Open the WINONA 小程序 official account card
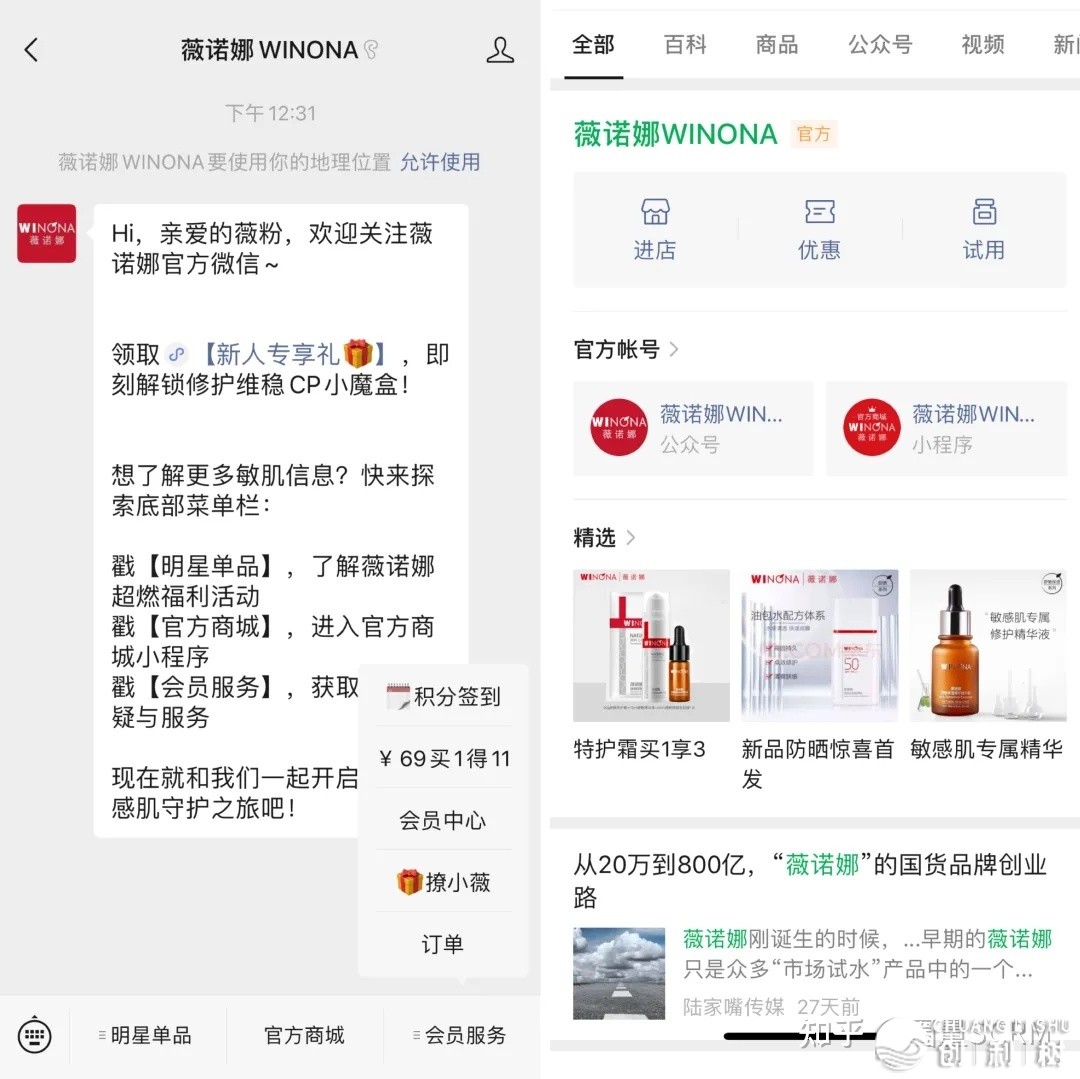The image size is (1080, 1079). tap(945, 429)
